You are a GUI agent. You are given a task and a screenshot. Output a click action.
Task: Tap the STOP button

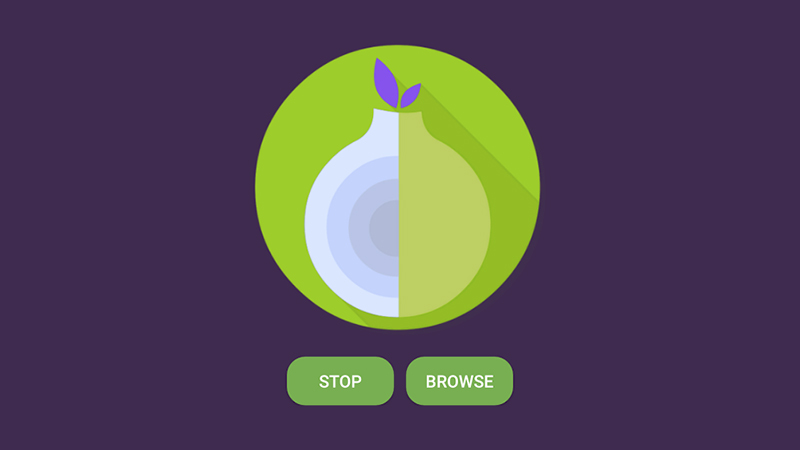coord(340,381)
